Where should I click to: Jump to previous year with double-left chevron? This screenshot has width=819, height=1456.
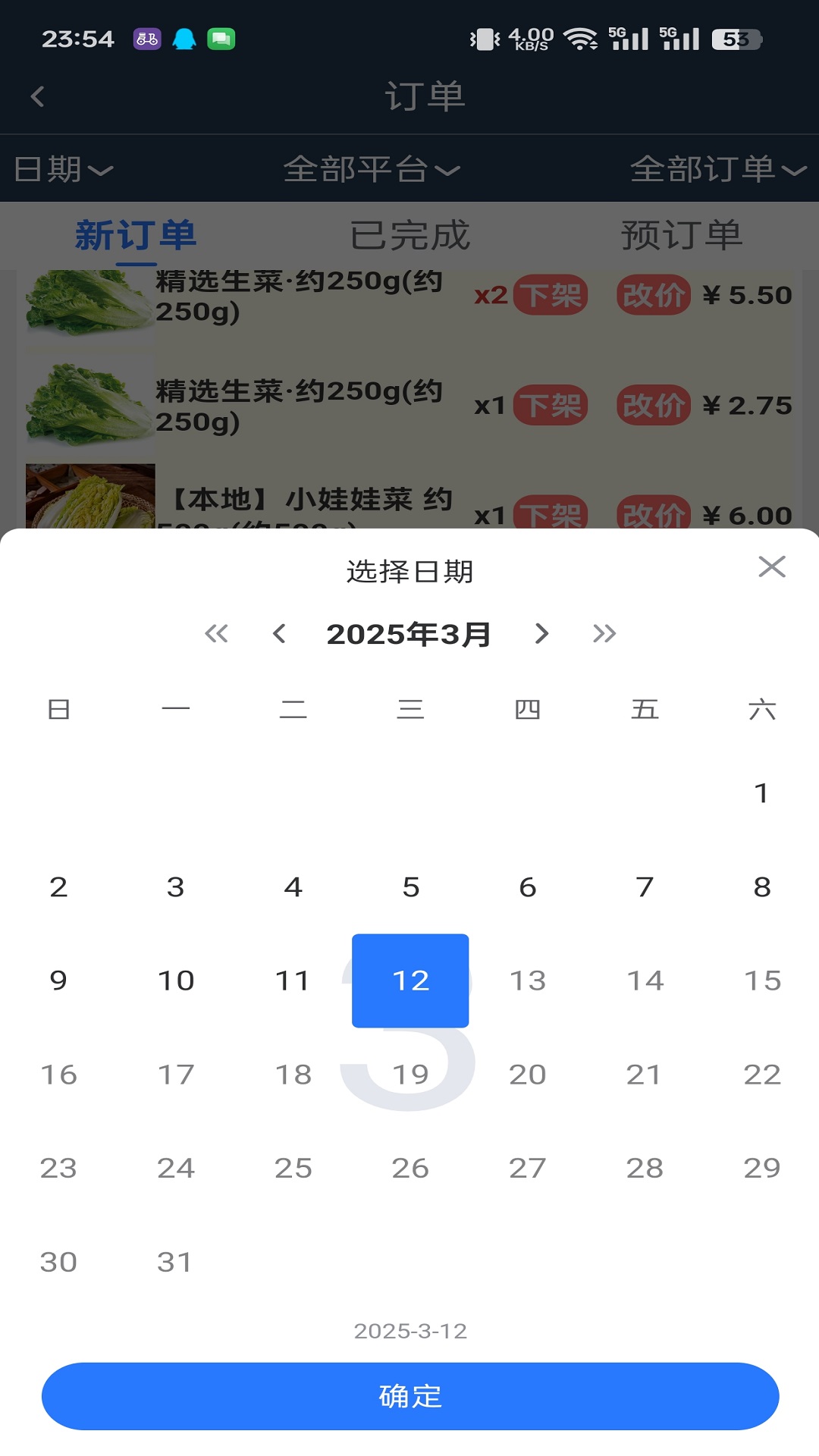pyautogui.click(x=218, y=634)
